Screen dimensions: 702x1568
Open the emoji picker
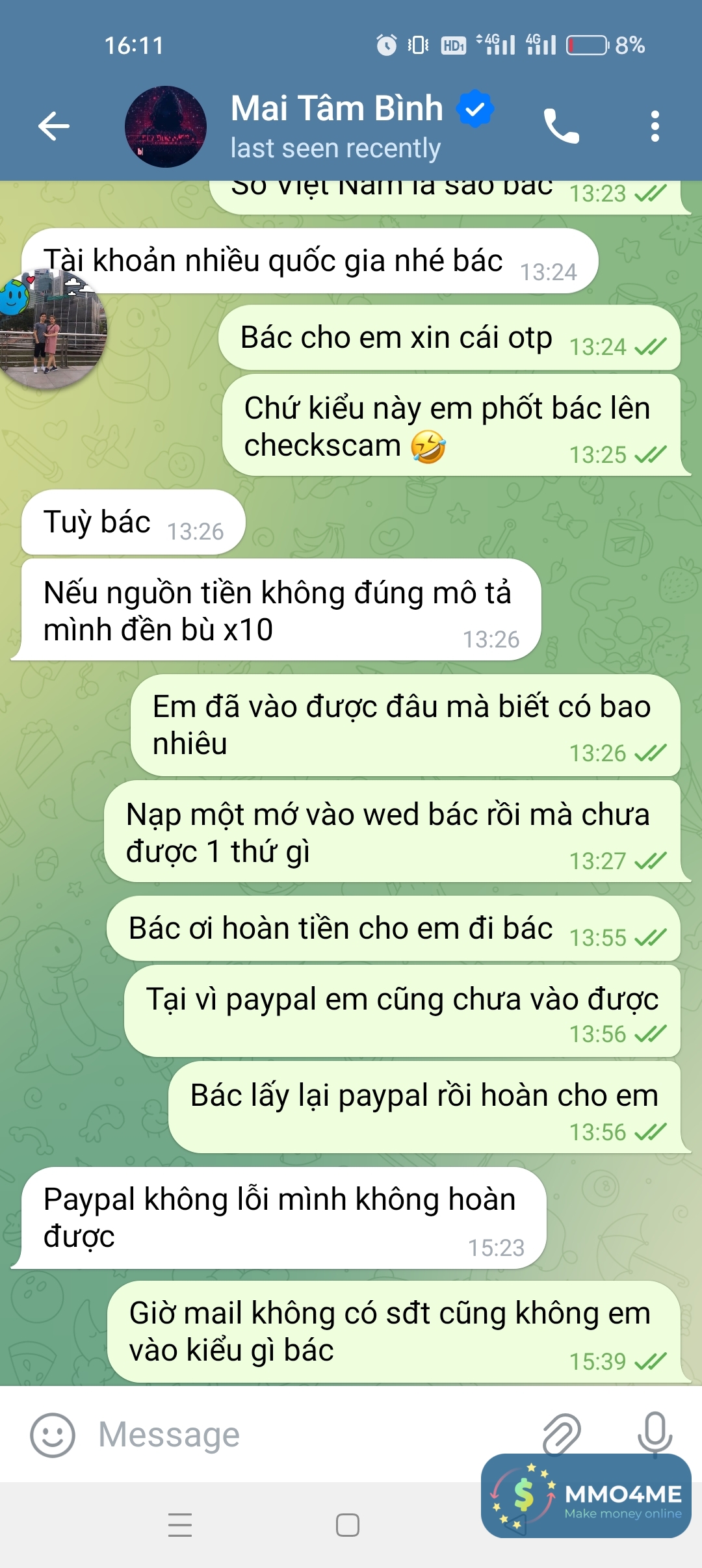click(x=53, y=1435)
